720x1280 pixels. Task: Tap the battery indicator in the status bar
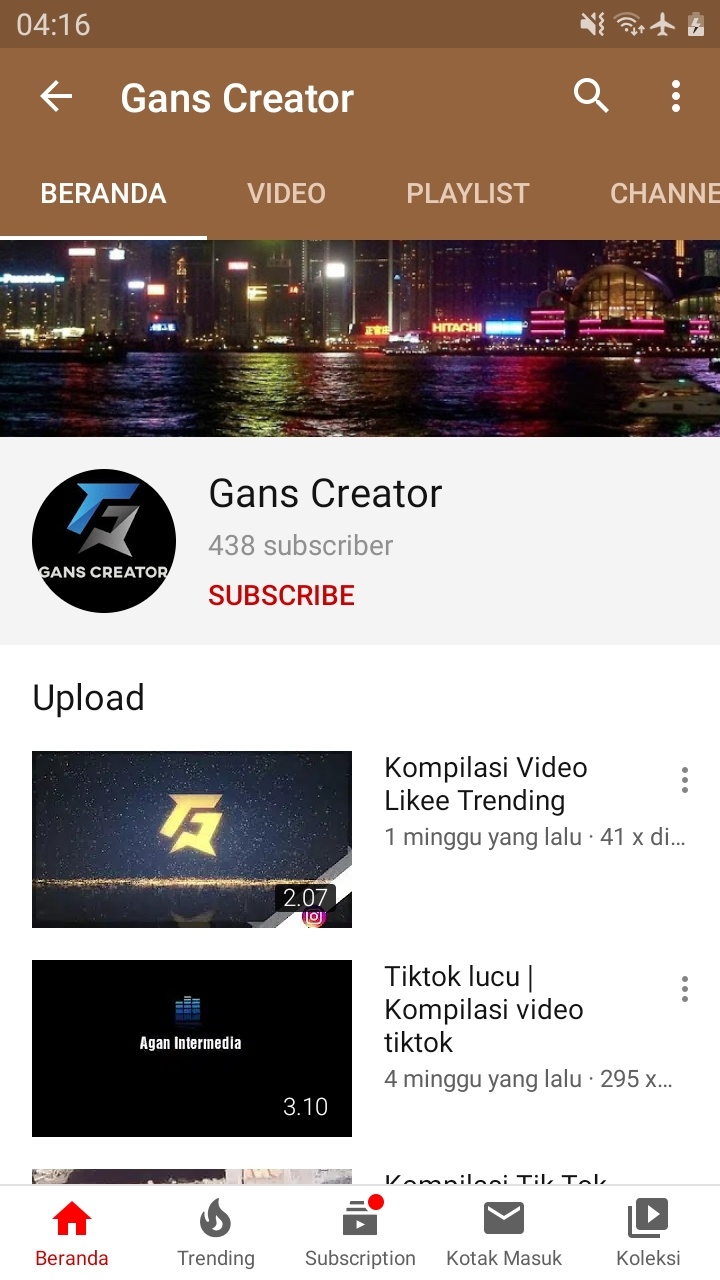tap(694, 25)
